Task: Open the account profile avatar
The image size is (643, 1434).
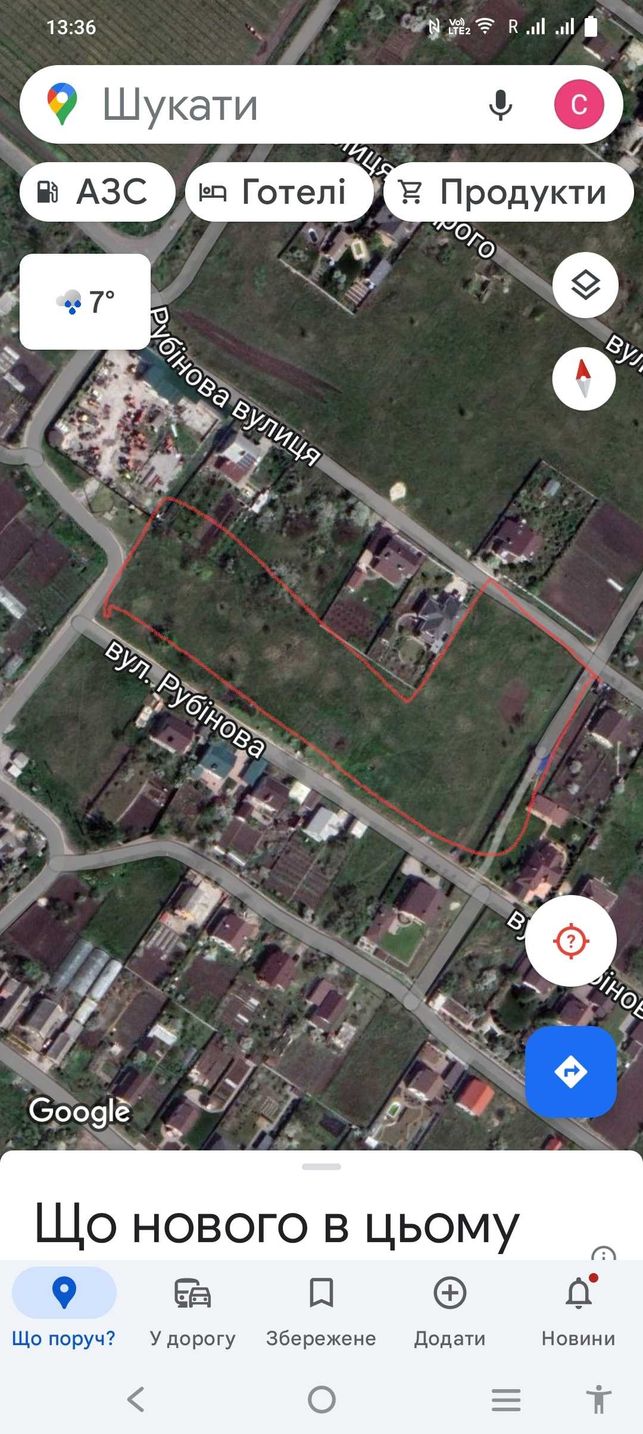Action: (x=579, y=105)
